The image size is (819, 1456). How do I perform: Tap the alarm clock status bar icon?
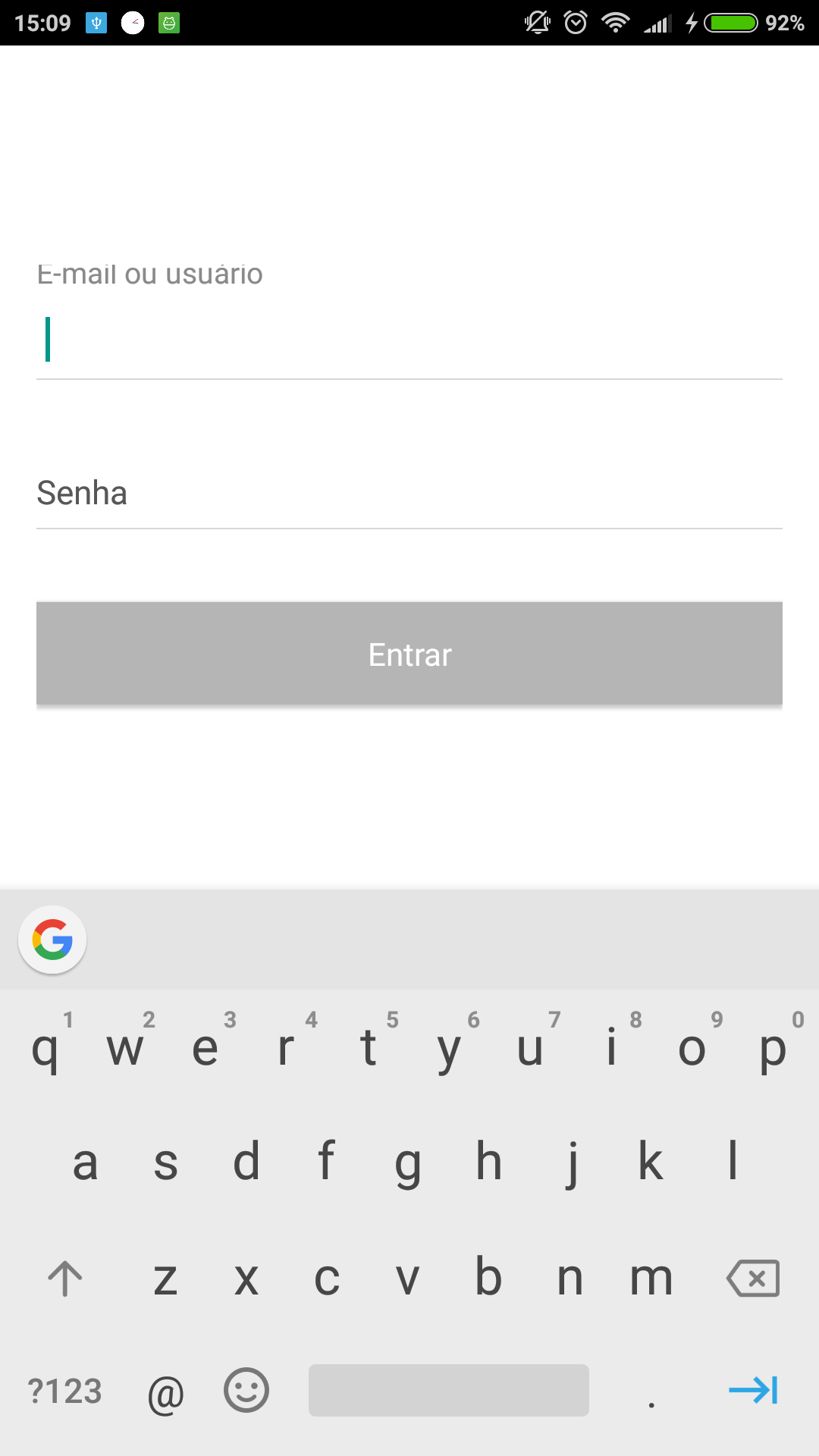[575, 22]
